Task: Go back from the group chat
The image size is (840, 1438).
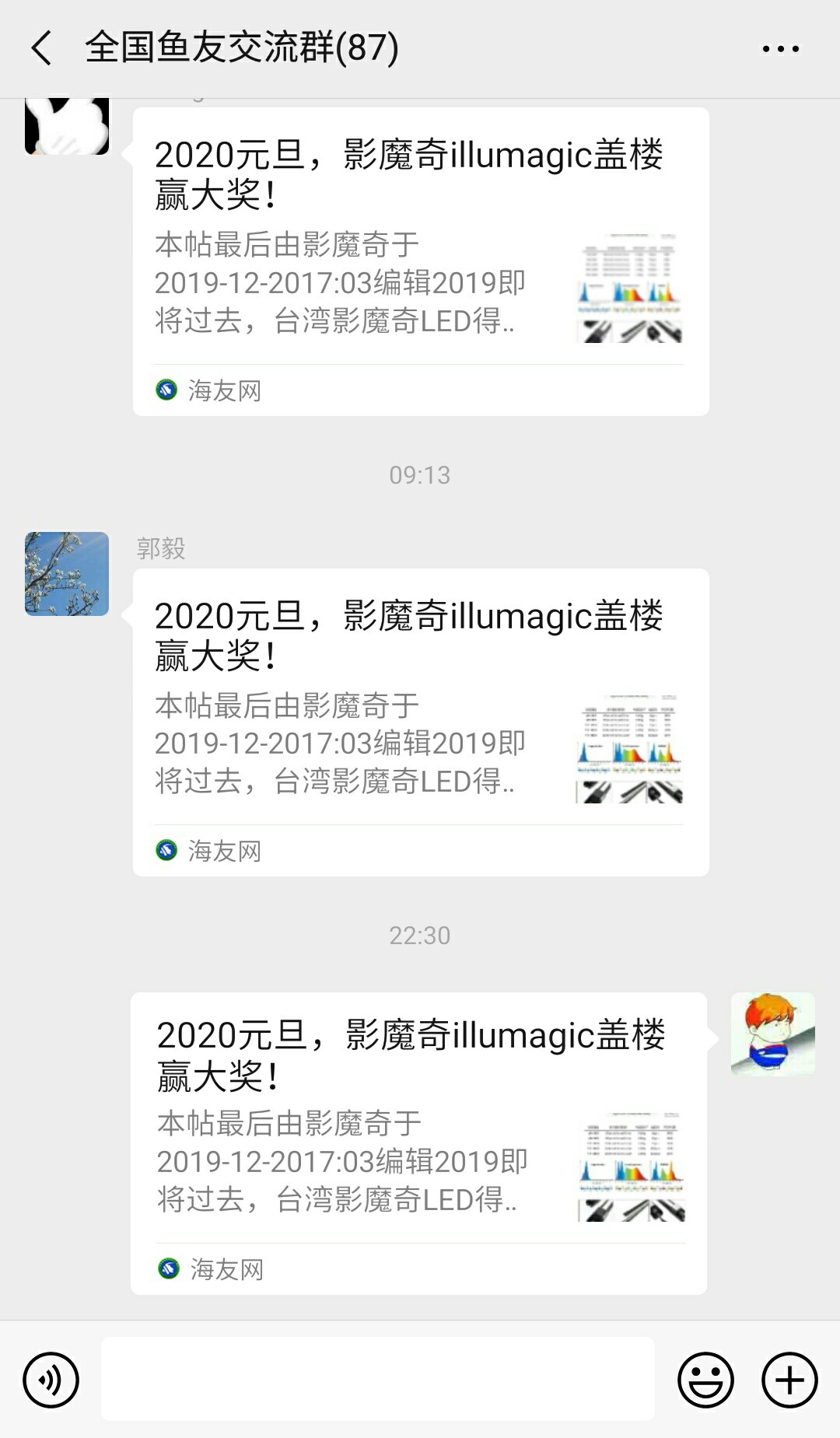Action: 42,48
